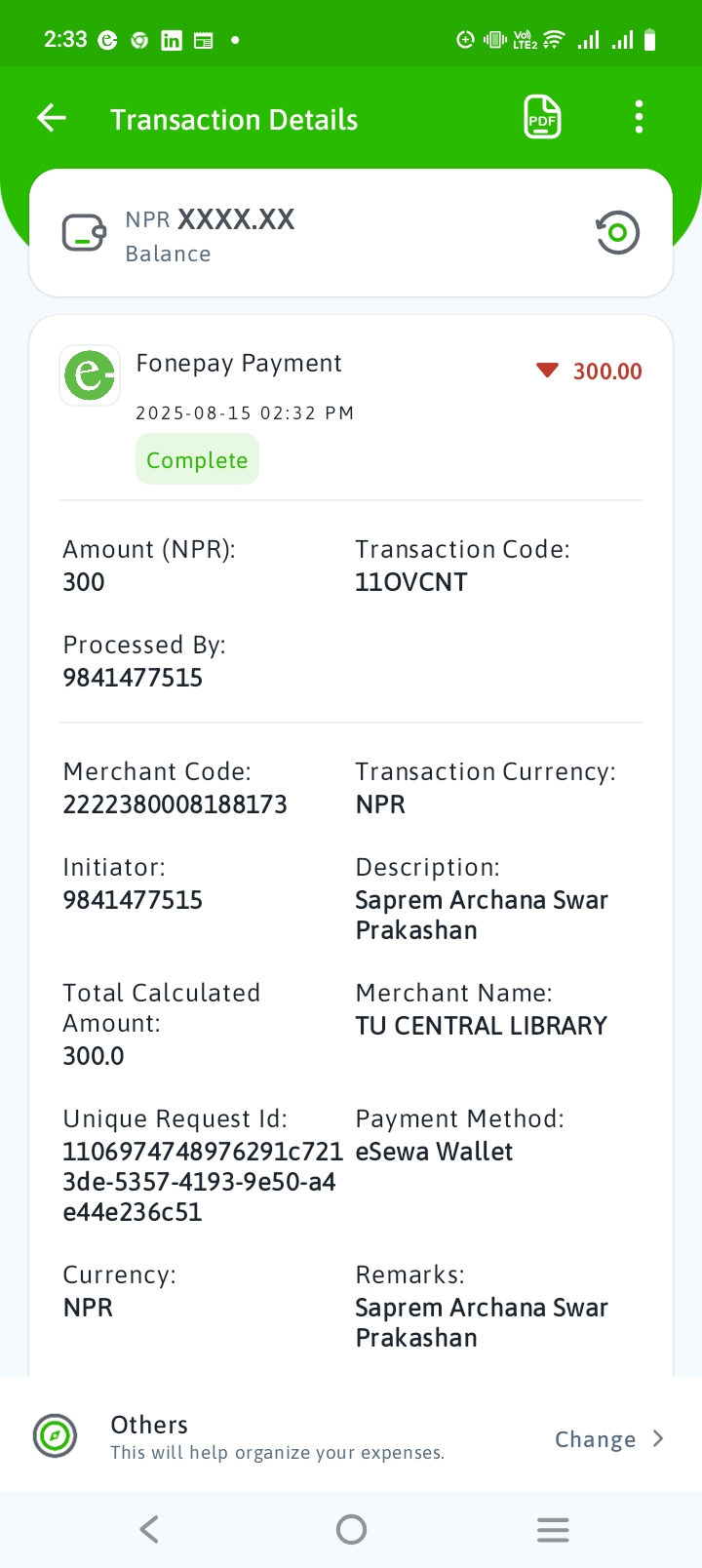Viewport: 702px width, 1568px height.
Task: Tap the system home button
Action: 351,1529
